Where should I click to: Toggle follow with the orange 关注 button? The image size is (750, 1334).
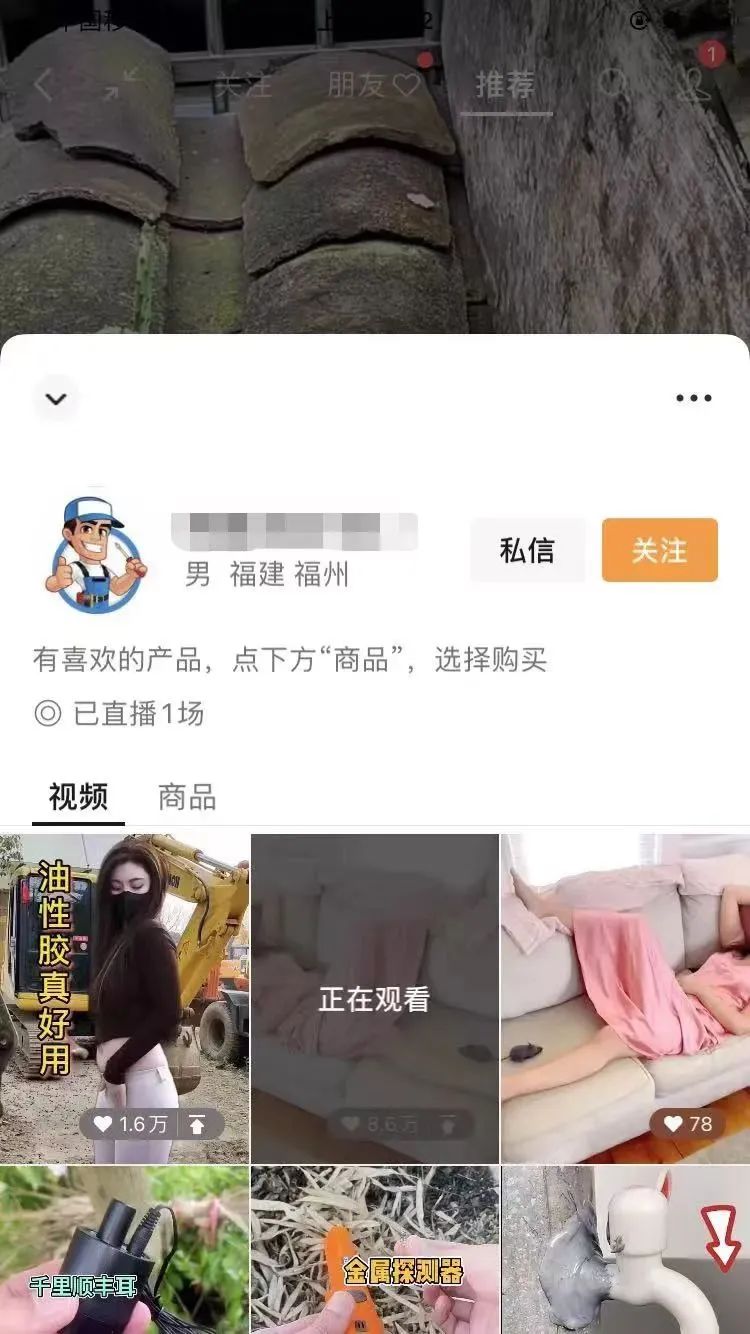659,551
